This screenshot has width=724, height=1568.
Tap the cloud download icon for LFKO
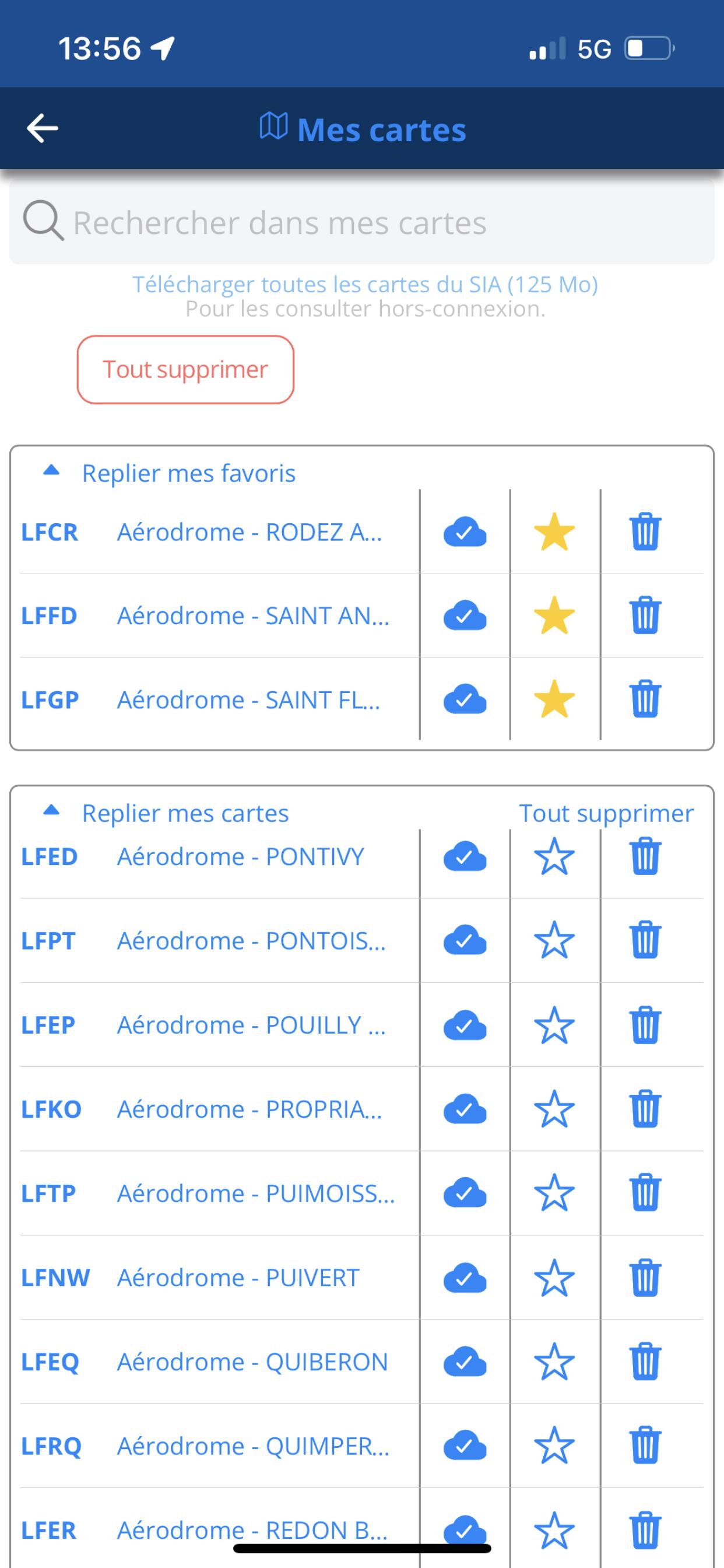[x=465, y=1109]
